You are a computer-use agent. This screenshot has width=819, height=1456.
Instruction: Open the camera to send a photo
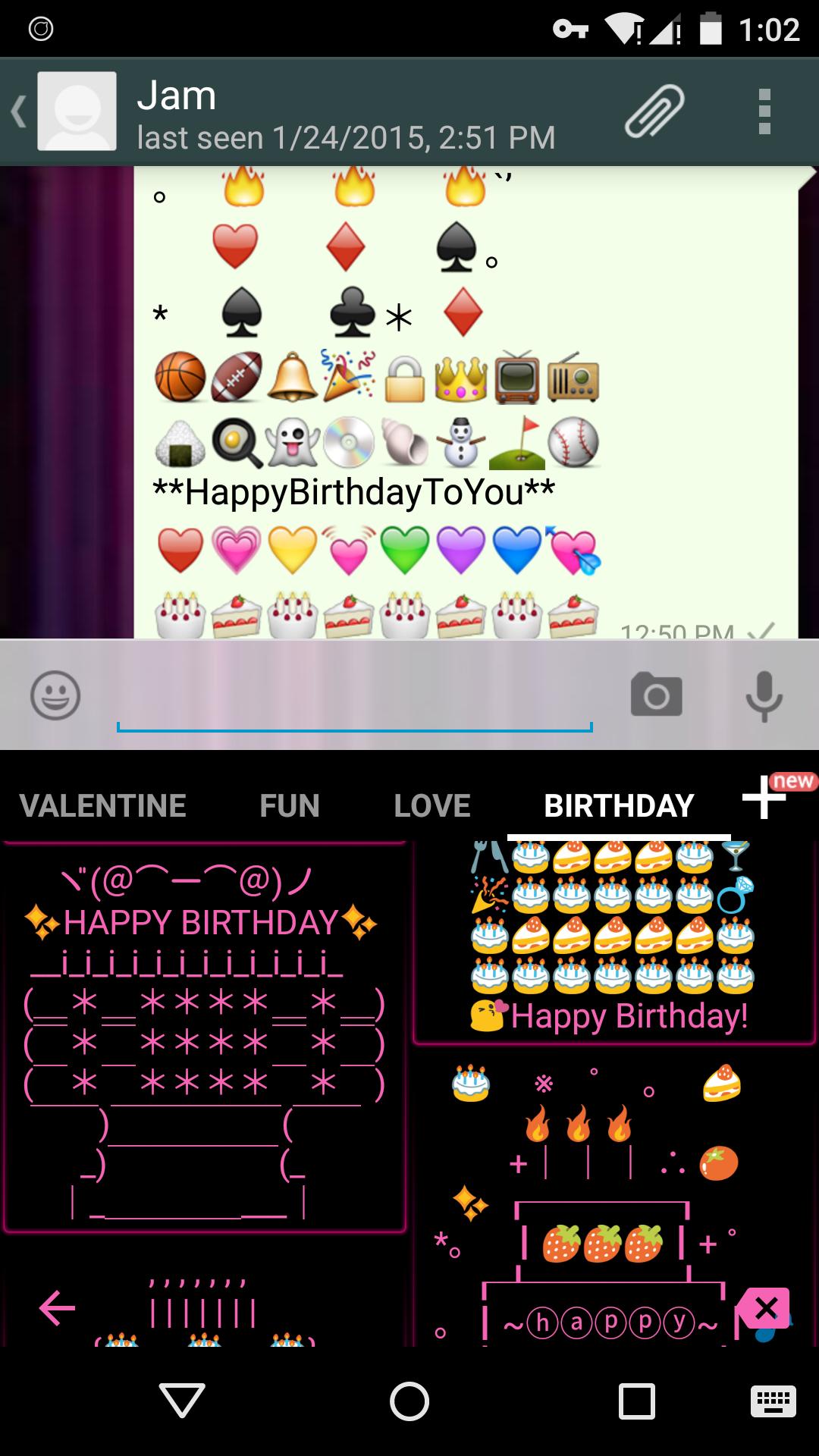click(656, 695)
